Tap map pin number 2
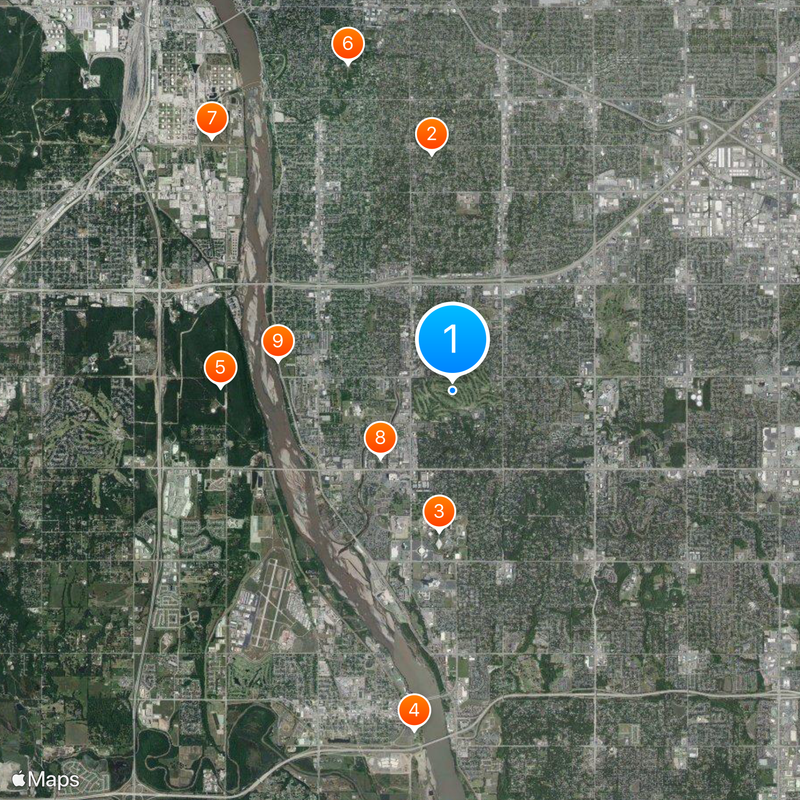Viewport: 800px width, 800px height. tap(431, 134)
